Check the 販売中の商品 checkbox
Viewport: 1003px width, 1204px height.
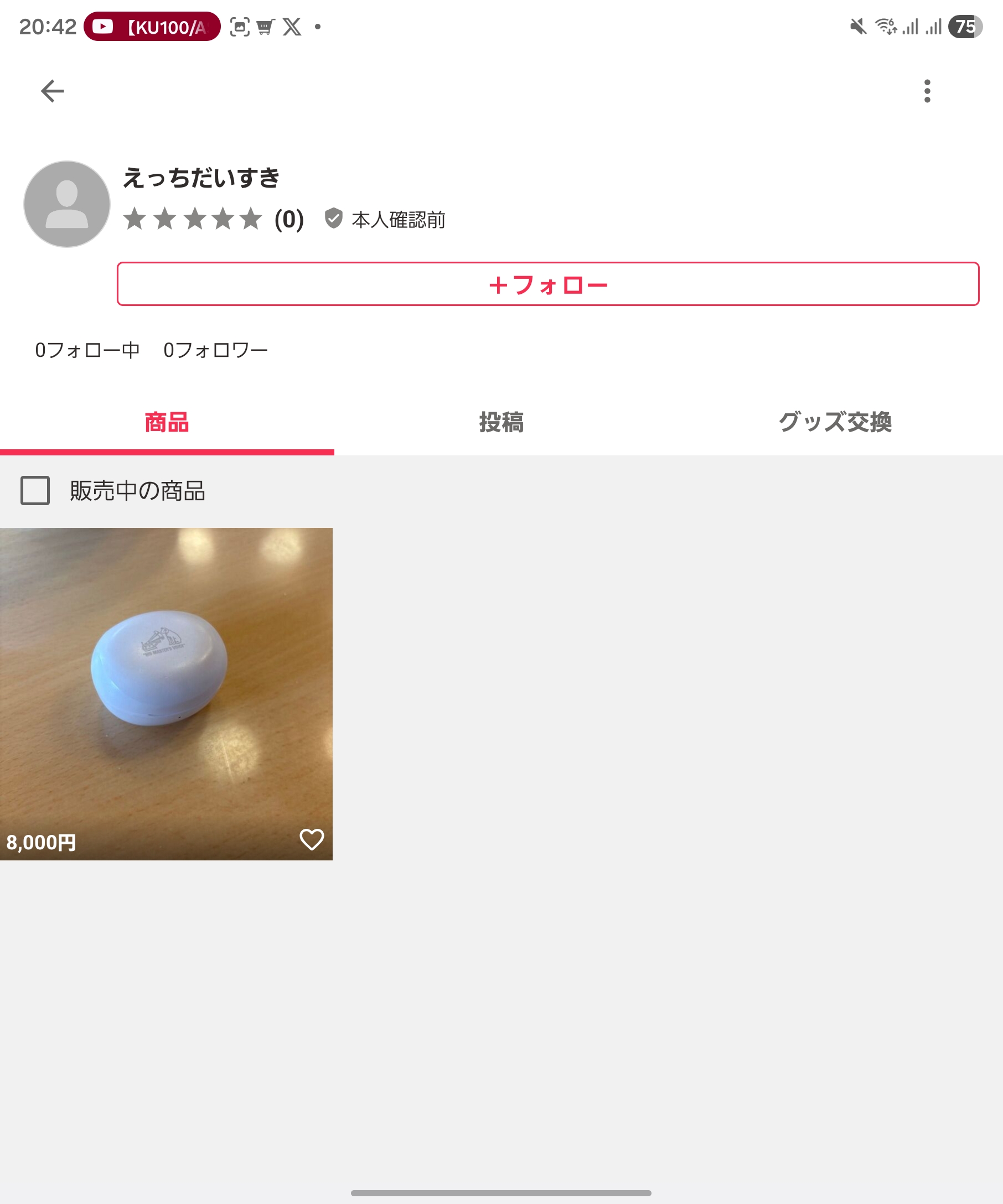point(35,491)
